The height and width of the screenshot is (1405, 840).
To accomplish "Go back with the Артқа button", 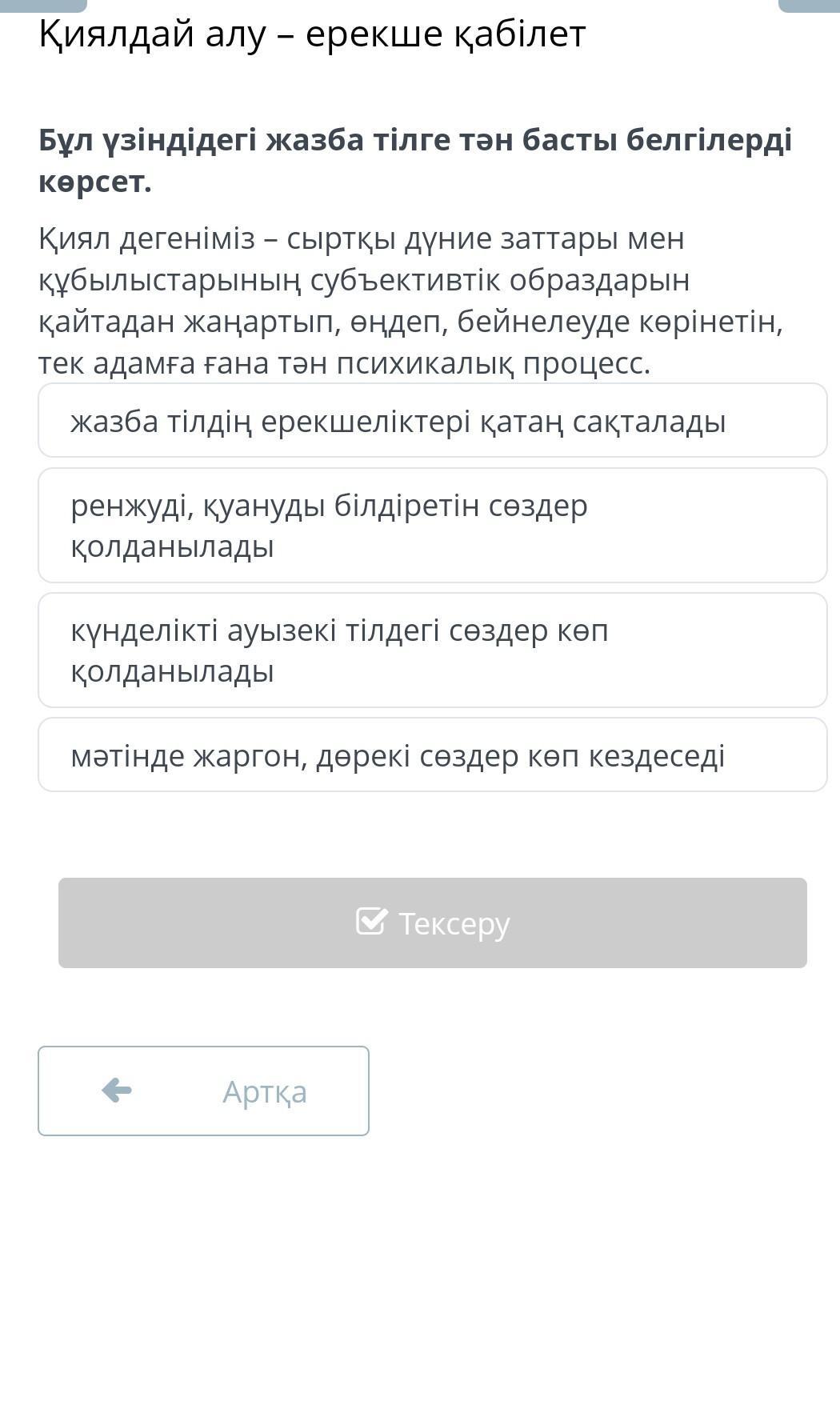I will click(x=203, y=1091).
